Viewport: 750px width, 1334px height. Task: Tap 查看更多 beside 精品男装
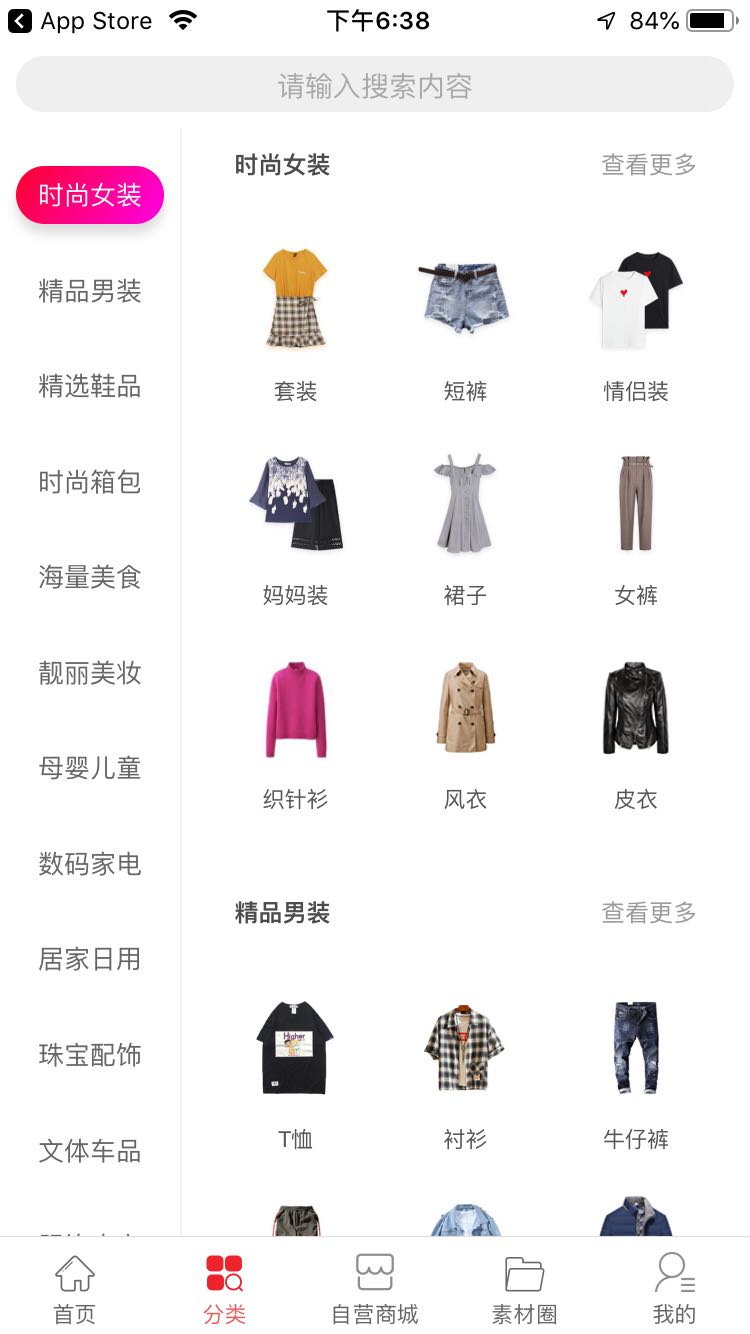pyautogui.click(x=647, y=912)
